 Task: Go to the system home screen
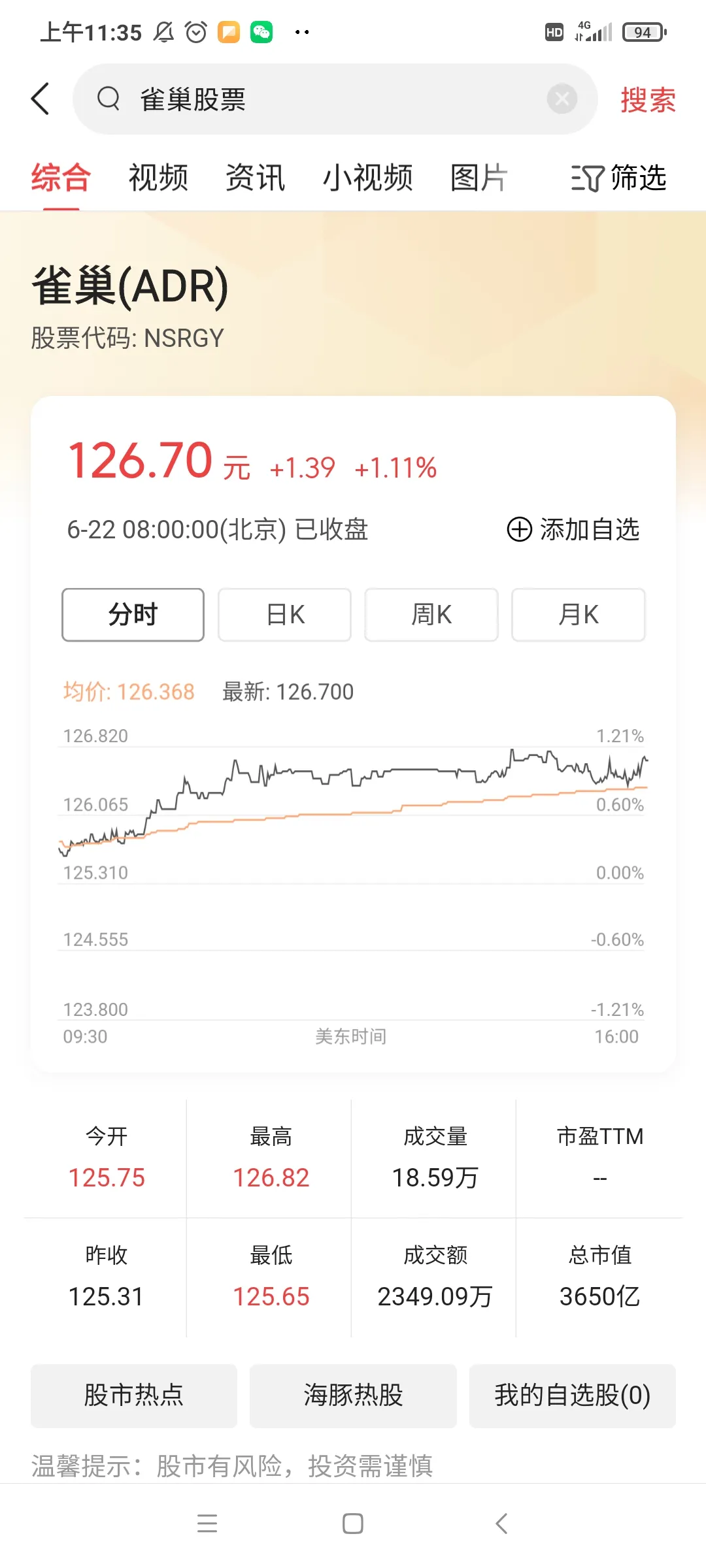353,1524
